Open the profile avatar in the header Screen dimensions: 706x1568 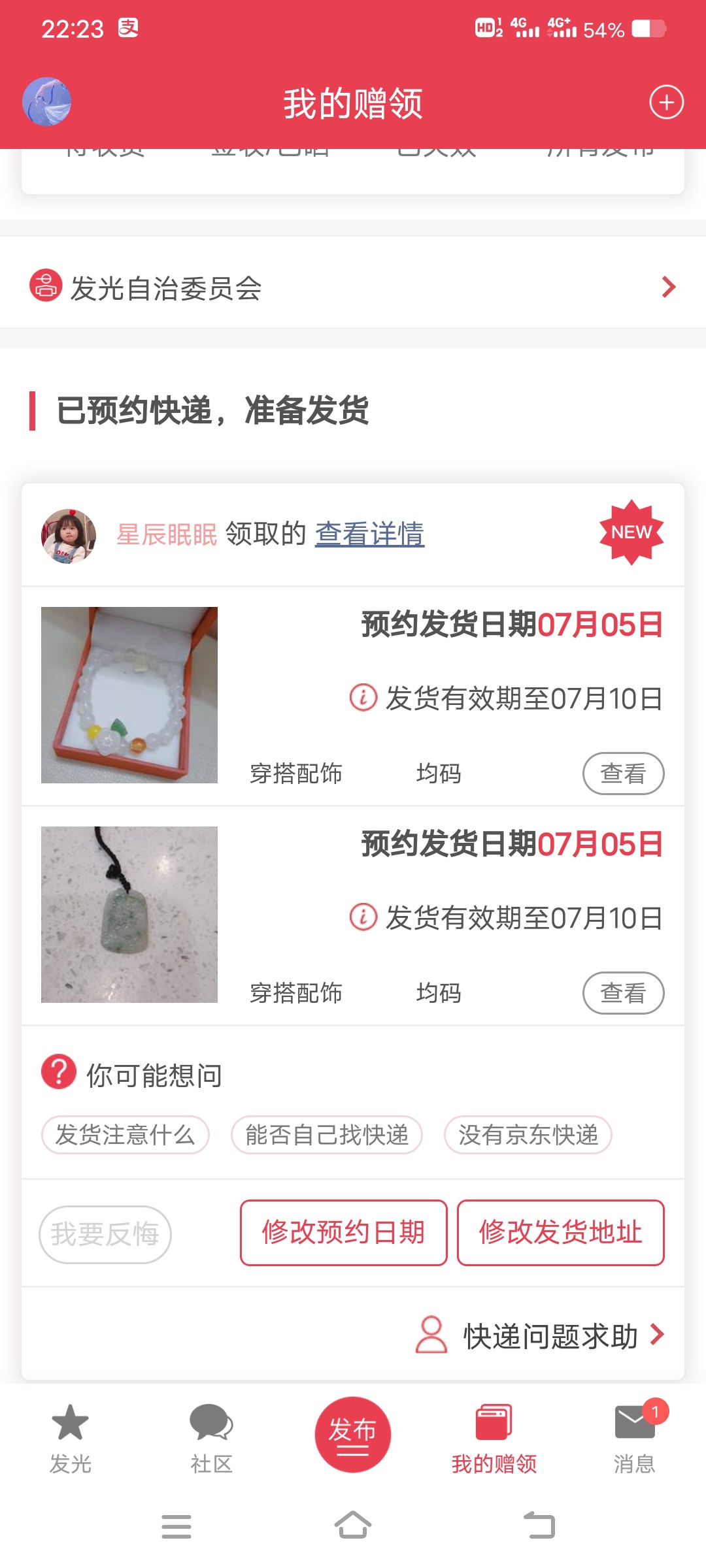pyautogui.click(x=47, y=102)
